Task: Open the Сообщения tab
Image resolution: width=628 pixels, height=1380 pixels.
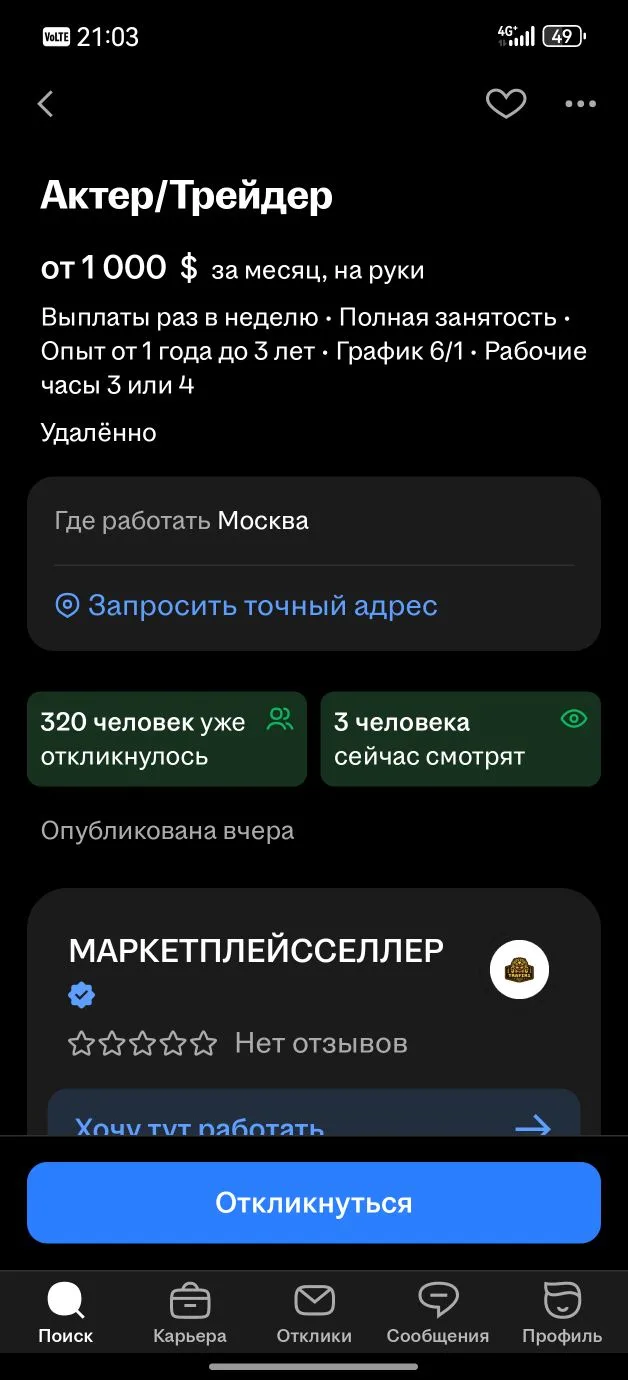Action: 438,1314
